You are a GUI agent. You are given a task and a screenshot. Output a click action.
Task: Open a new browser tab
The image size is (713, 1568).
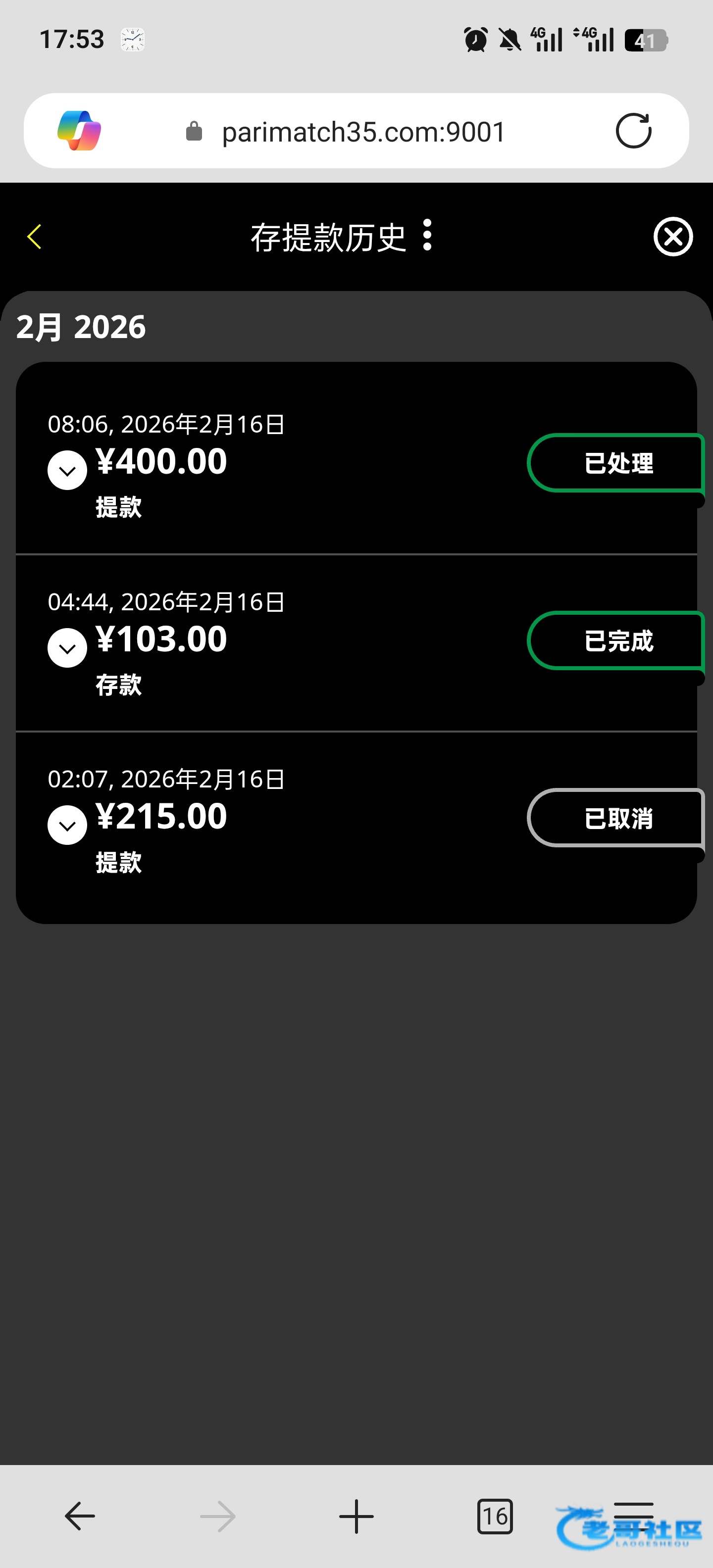coord(356,1516)
